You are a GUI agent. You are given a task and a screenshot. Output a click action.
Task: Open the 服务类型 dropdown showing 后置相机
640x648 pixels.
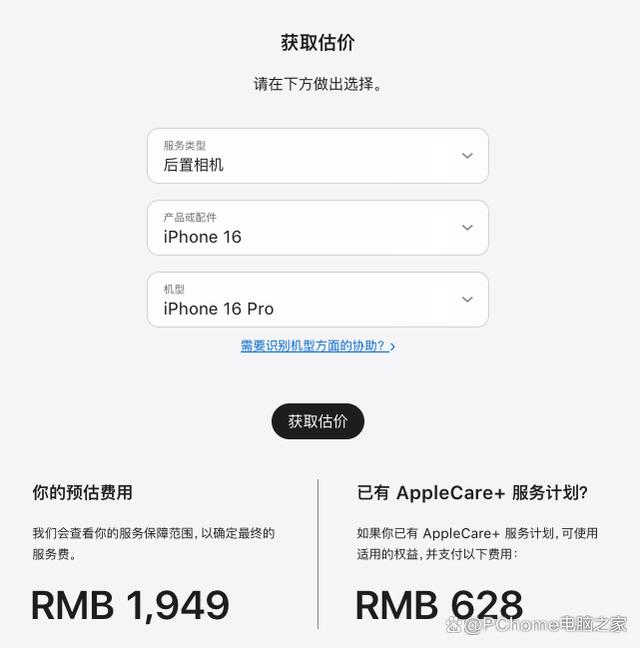pyautogui.click(x=317, y=156)
